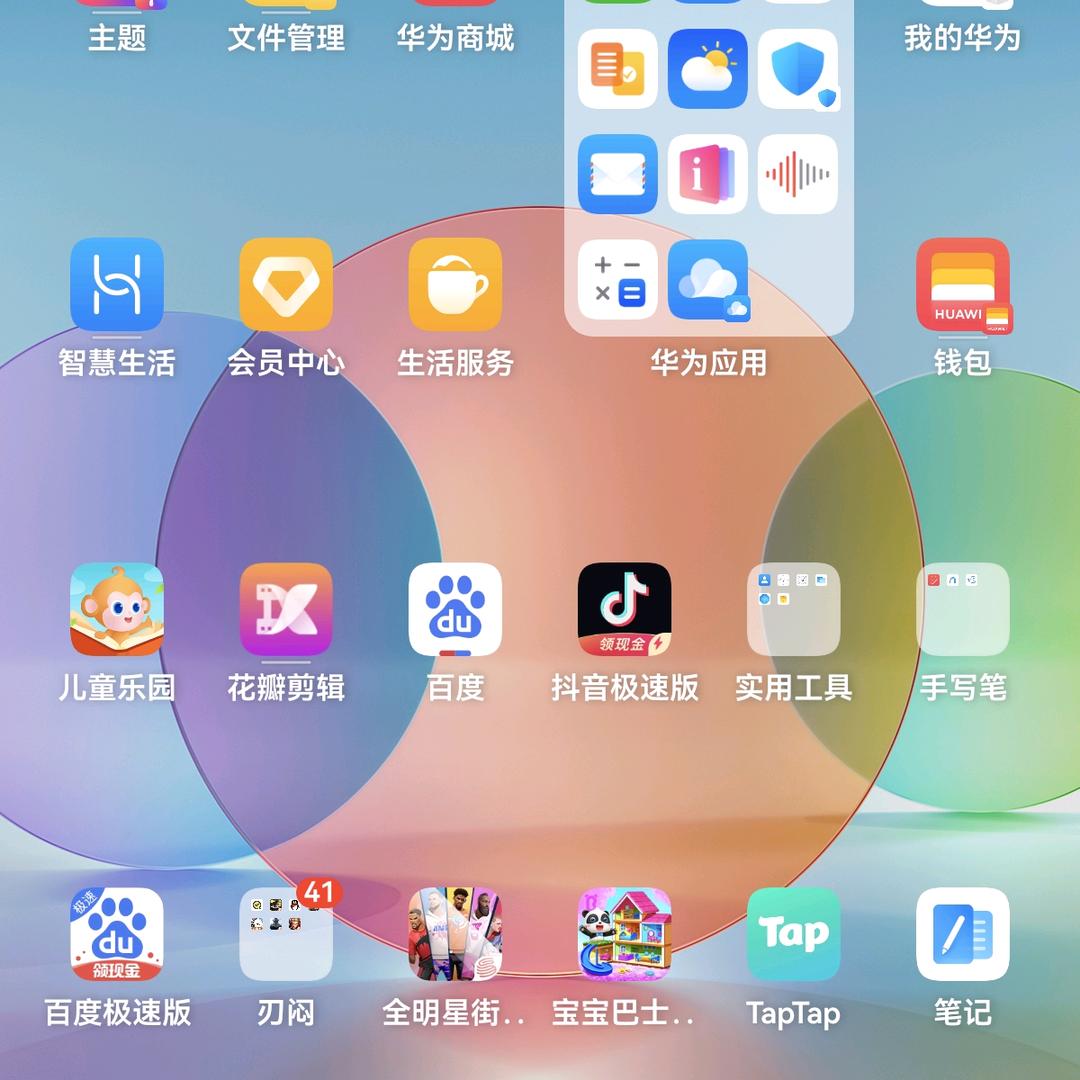1080x1080 pixels.
Task: Open the weather app in 华为应用 folder
Action: (708, 69)
